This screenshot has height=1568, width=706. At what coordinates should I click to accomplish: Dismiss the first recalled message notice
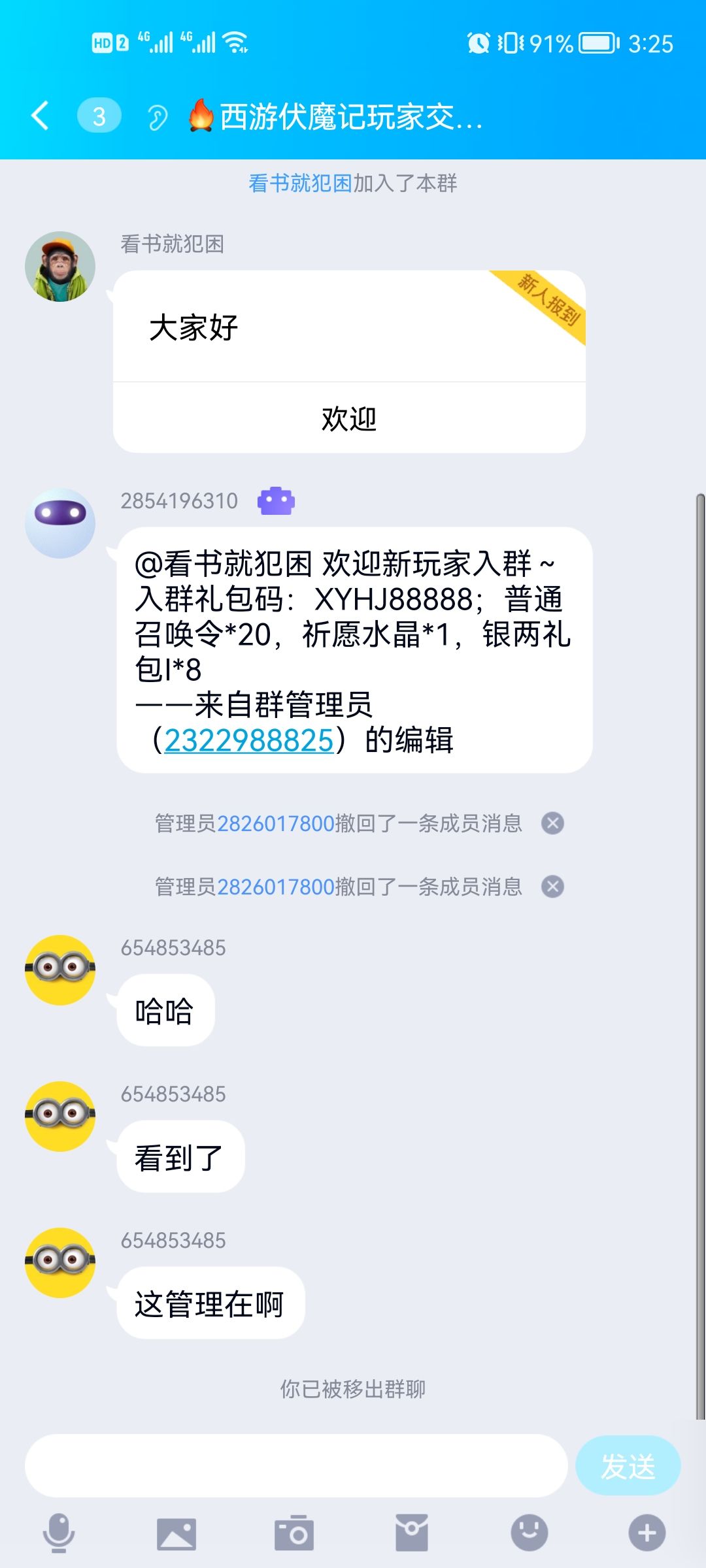pos(552,823)
